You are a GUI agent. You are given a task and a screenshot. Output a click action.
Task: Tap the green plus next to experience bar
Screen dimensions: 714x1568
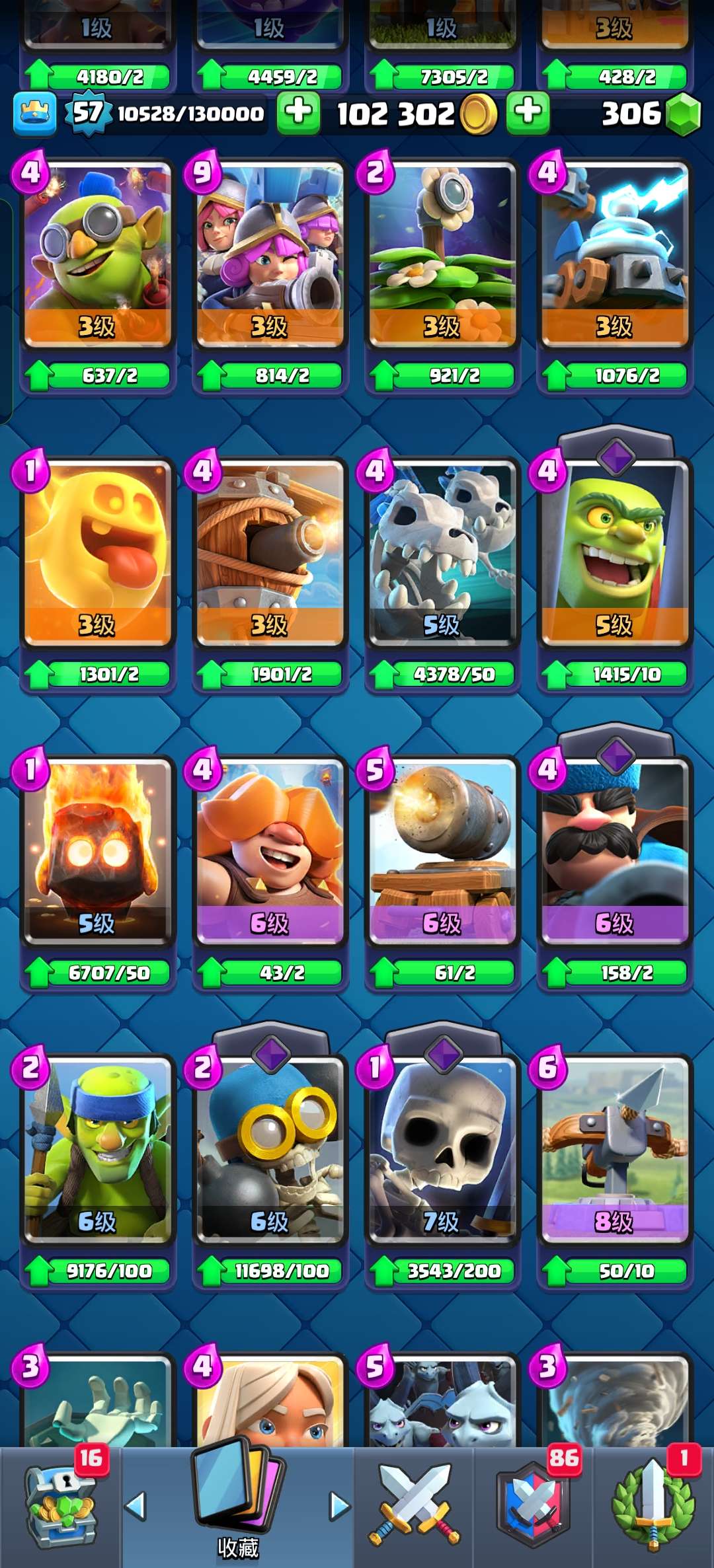tap(298, 112)
